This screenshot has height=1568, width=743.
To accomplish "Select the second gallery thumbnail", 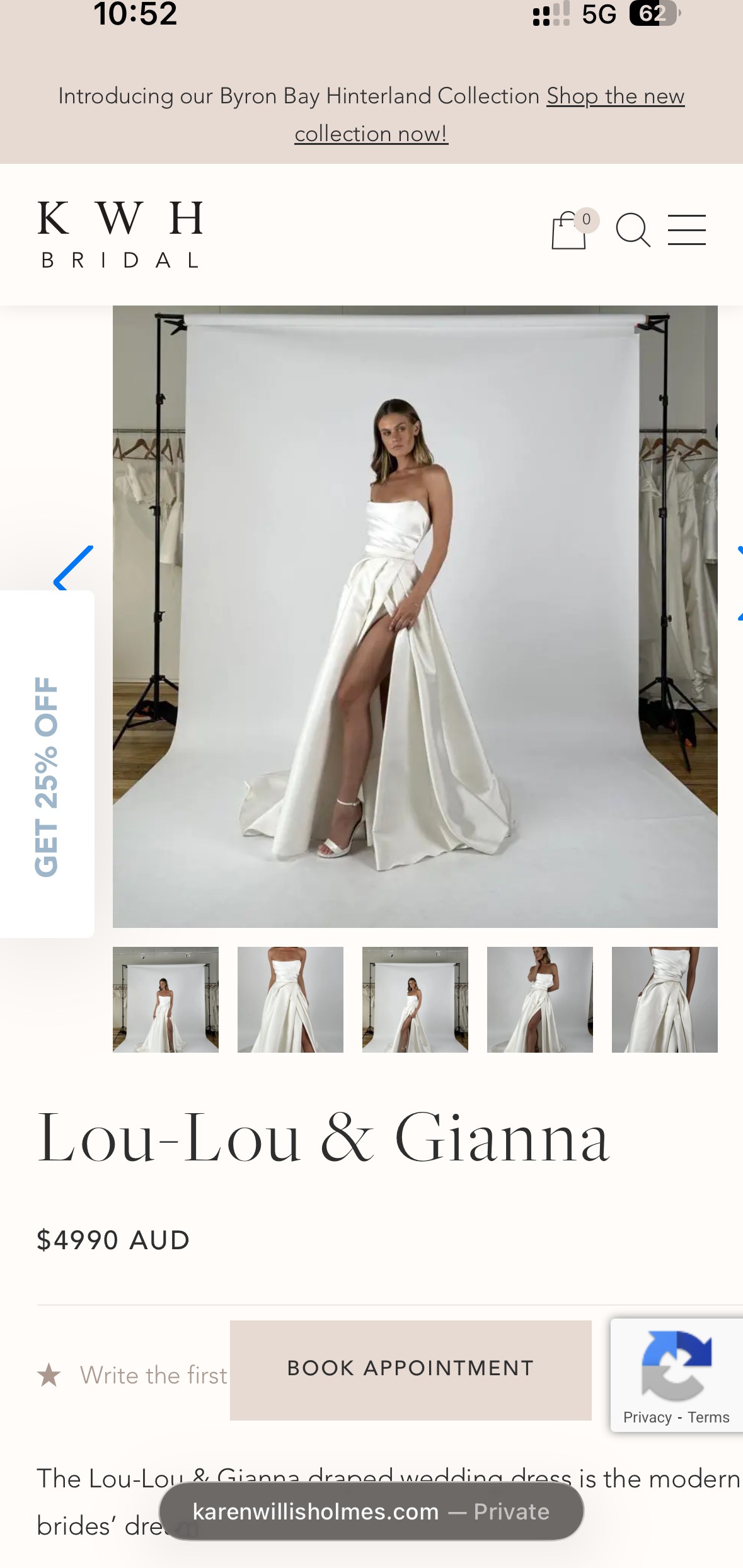I will (x=291, y=999).
